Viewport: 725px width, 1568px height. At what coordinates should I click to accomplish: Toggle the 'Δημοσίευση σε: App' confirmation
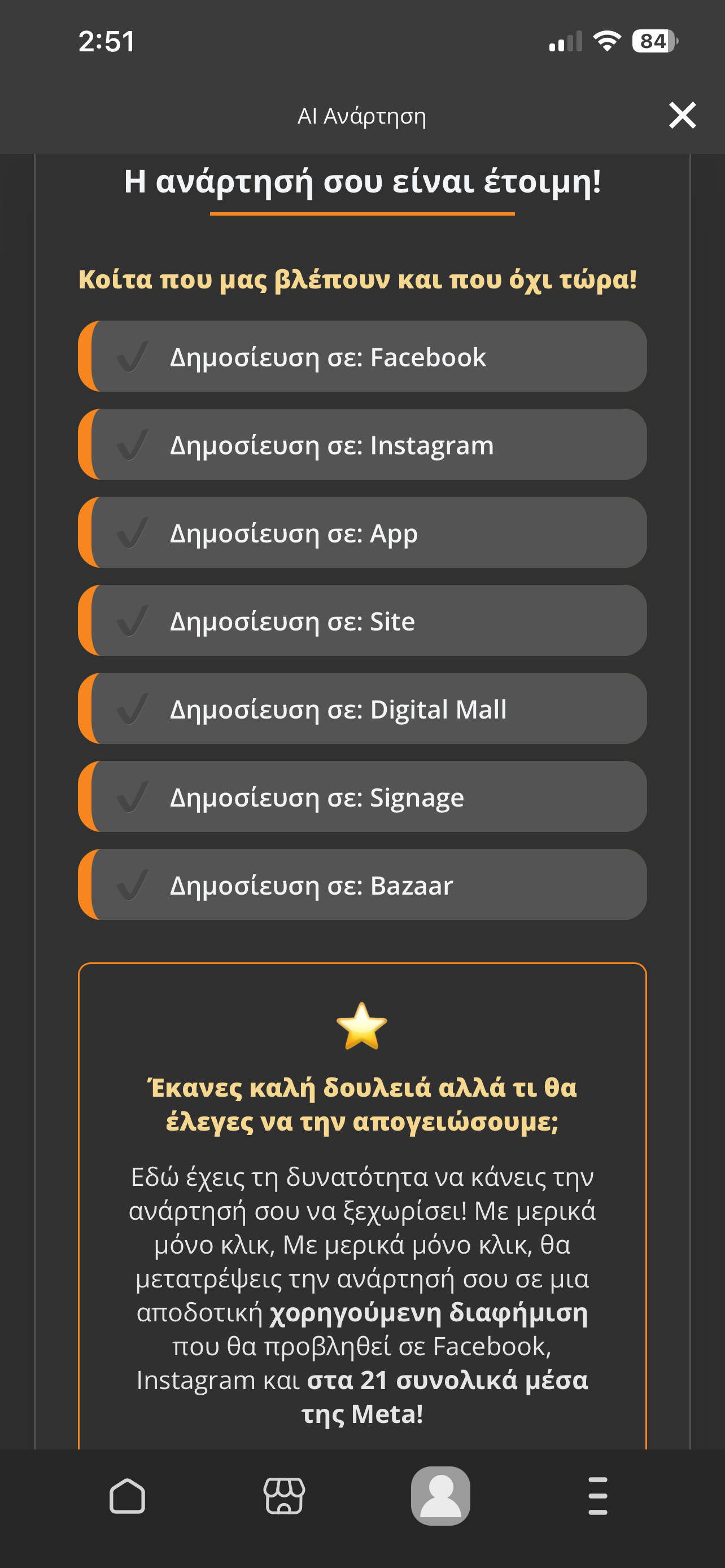[x=363, y=533]
